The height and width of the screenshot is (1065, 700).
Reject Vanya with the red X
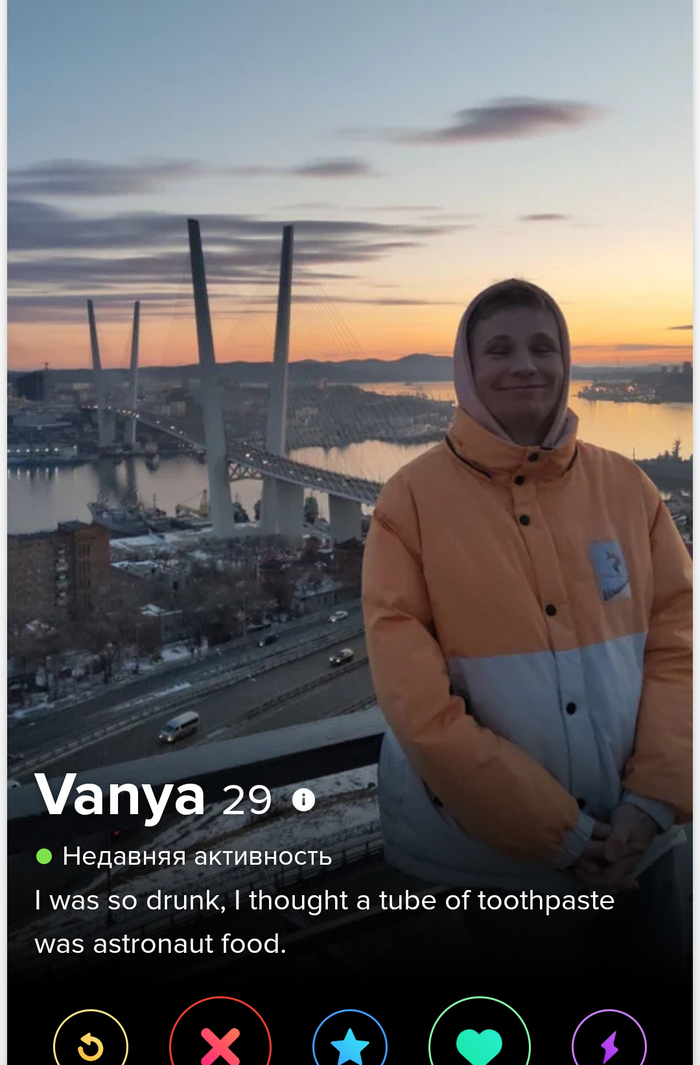point(220,1042)
